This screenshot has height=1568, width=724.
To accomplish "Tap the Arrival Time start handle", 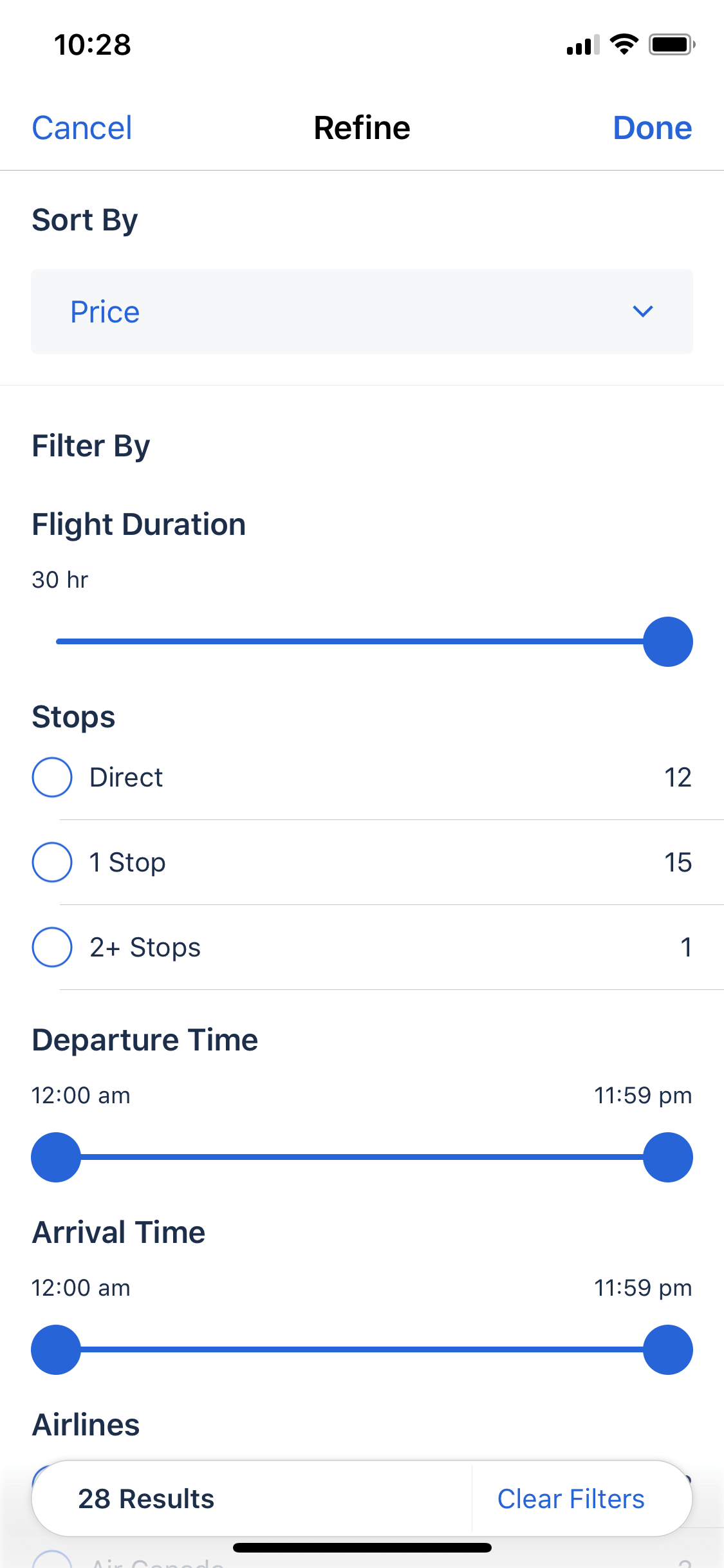I will [x=56, y=1350].
